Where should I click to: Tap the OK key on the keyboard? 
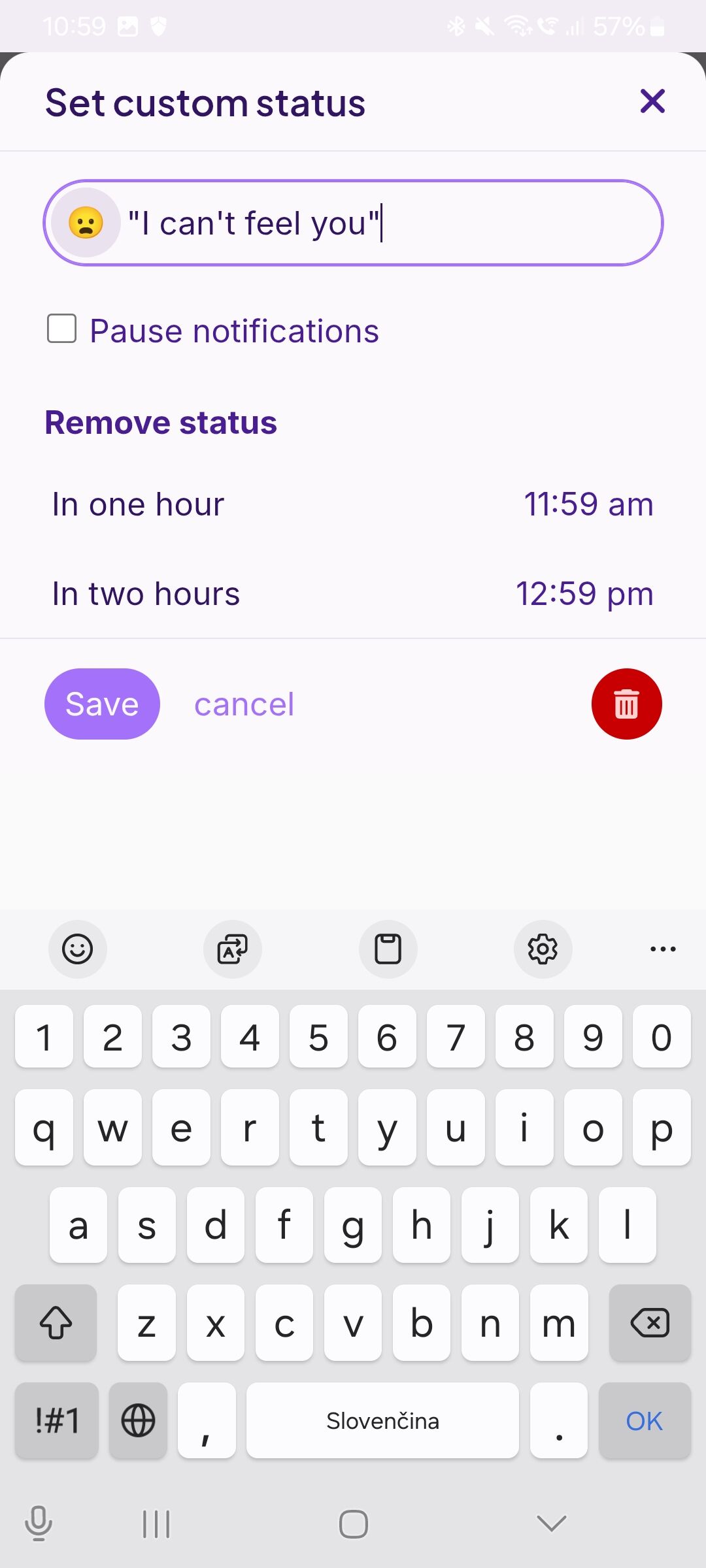(645, 1420)
